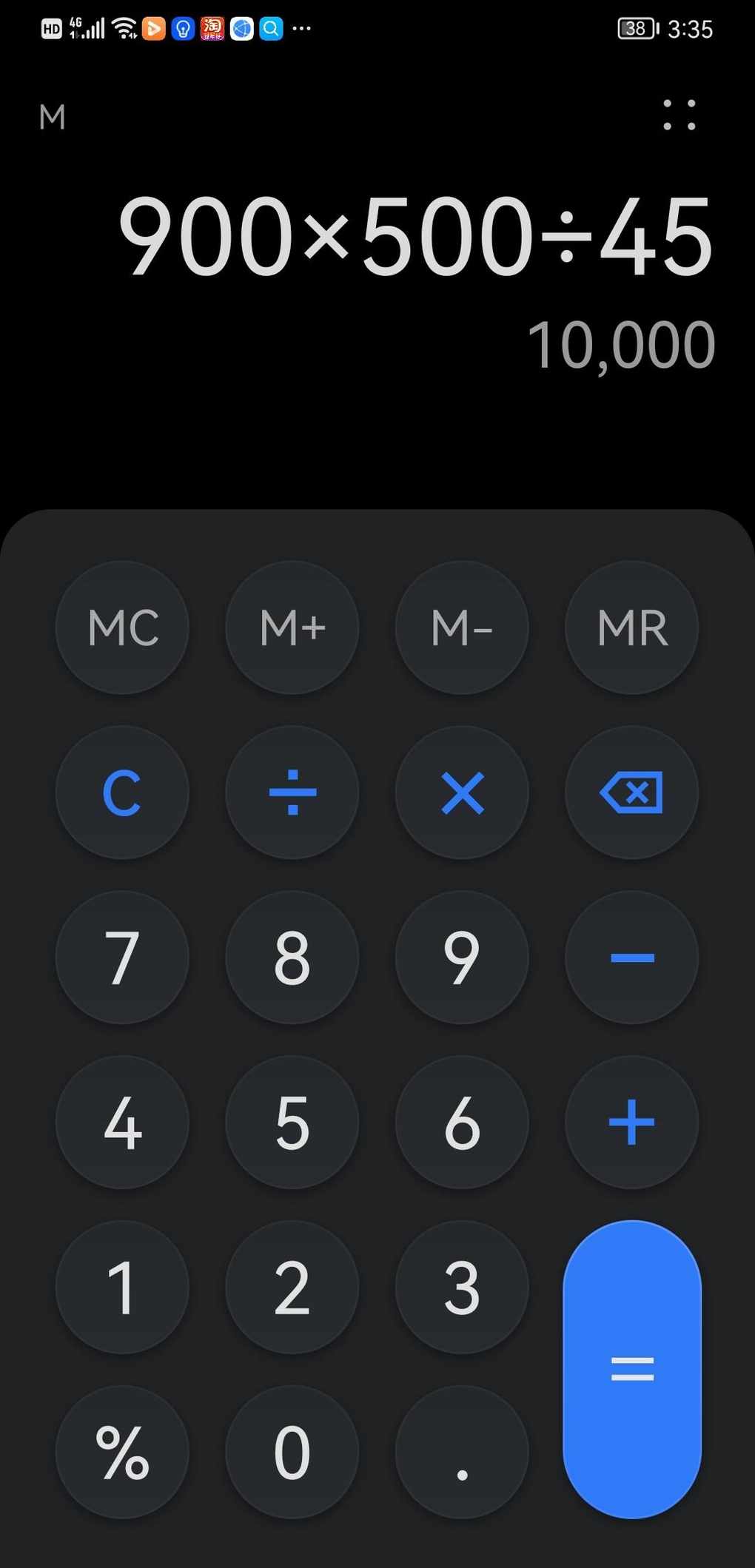Tap the minus operator key
Viewport: 755px width, 1568px height.
tap(631, 958)
